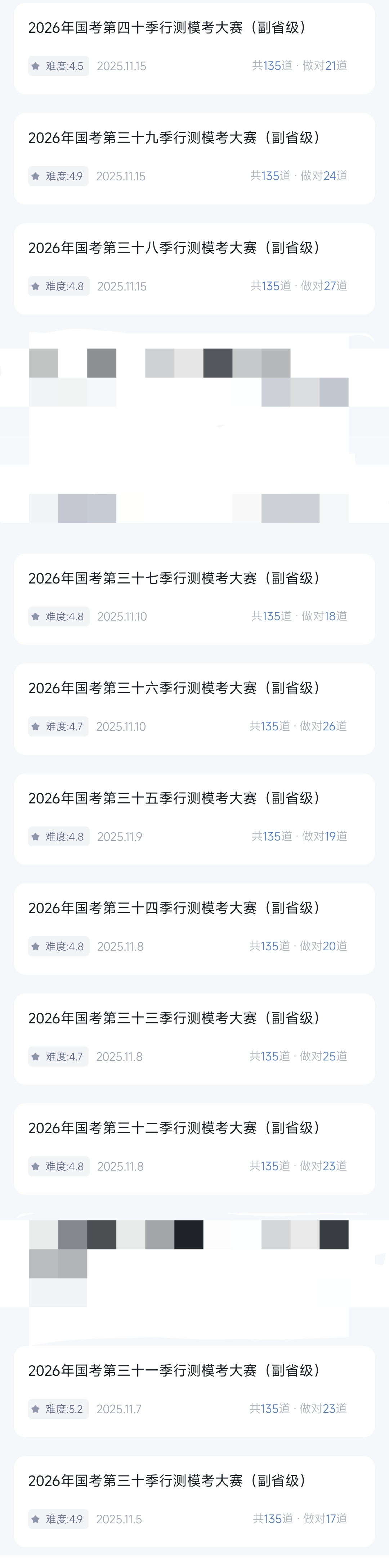View 第三十八季行测模考大赛 (副省级)
Viewport: 389px width, 1568px height.
(194, 269)
